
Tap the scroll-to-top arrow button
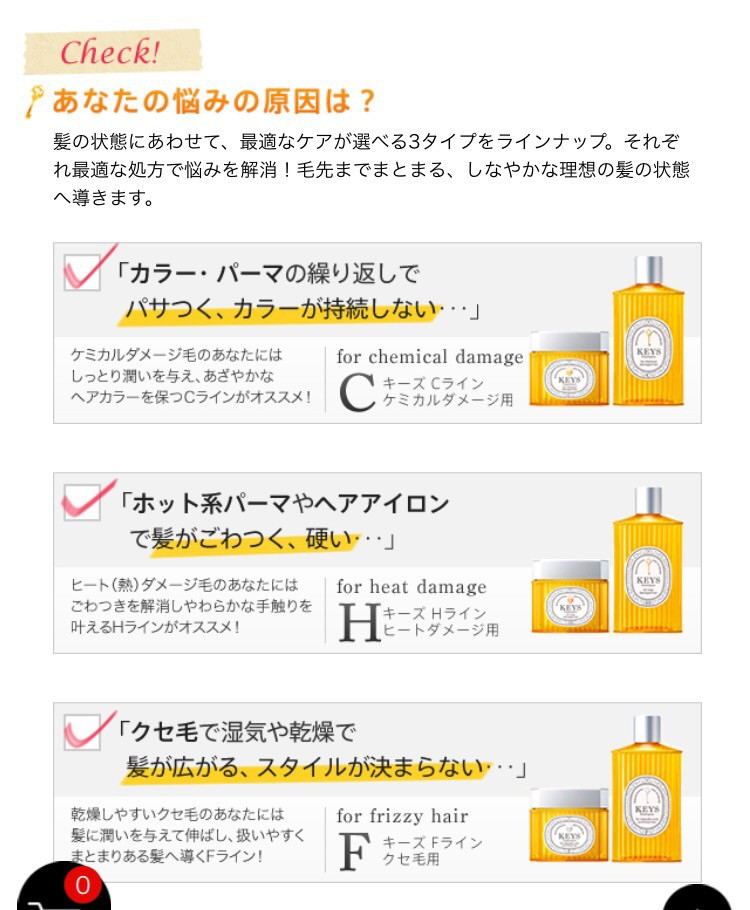pos(697,898)
